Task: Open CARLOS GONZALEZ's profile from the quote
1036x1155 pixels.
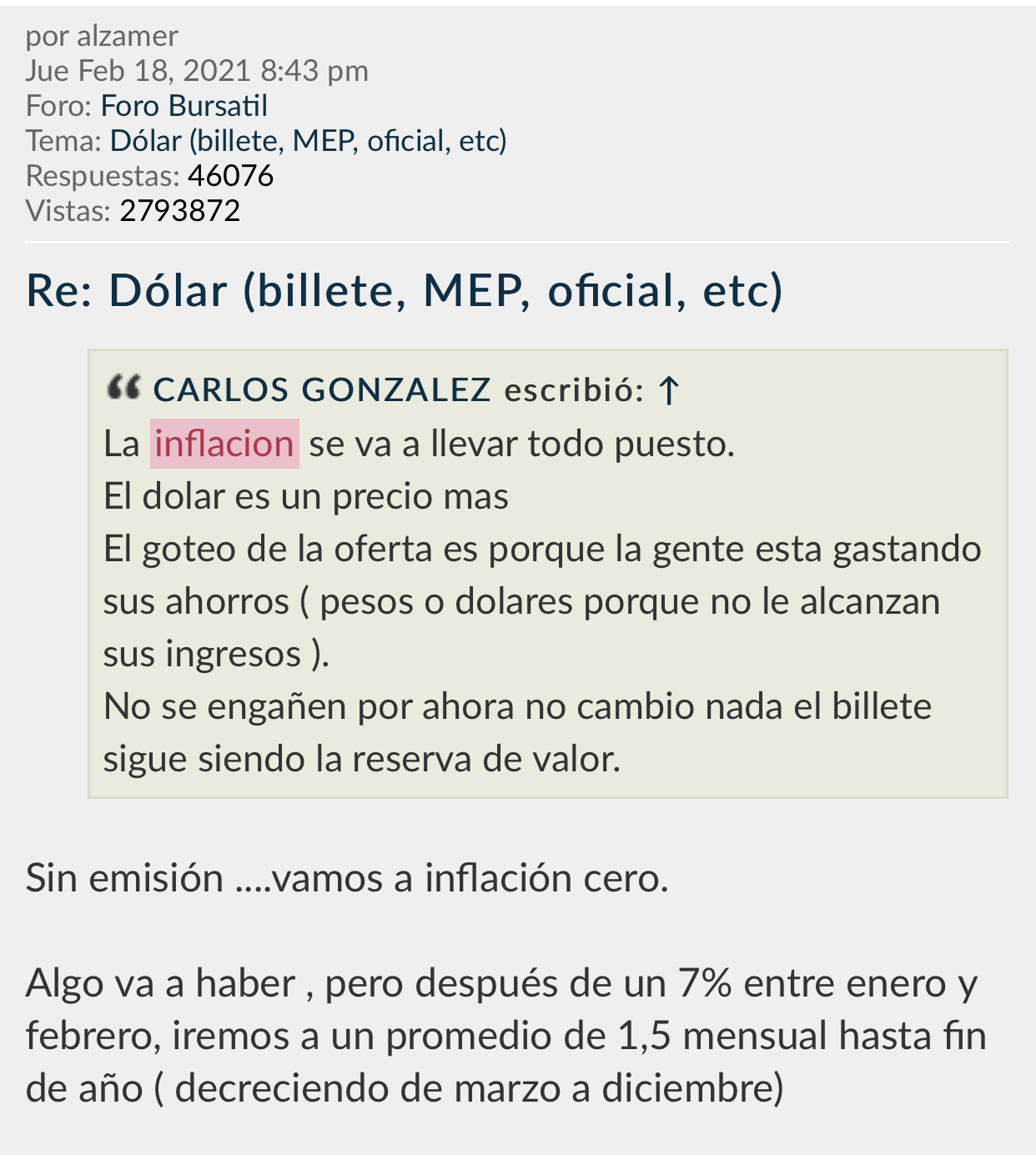Action: pyautogui.click(x=322, y=389)
